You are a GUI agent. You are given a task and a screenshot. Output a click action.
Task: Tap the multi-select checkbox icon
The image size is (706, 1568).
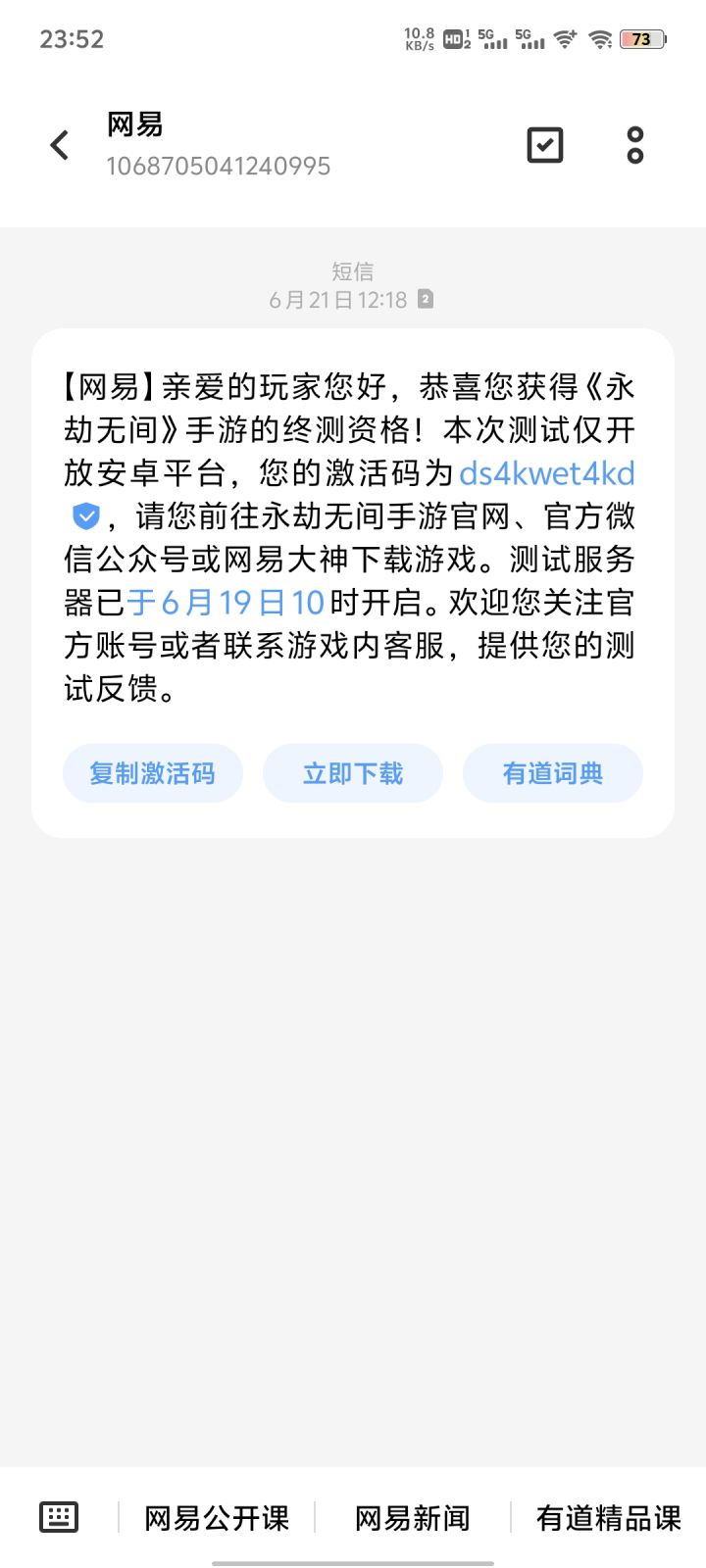tap(545, 145)
